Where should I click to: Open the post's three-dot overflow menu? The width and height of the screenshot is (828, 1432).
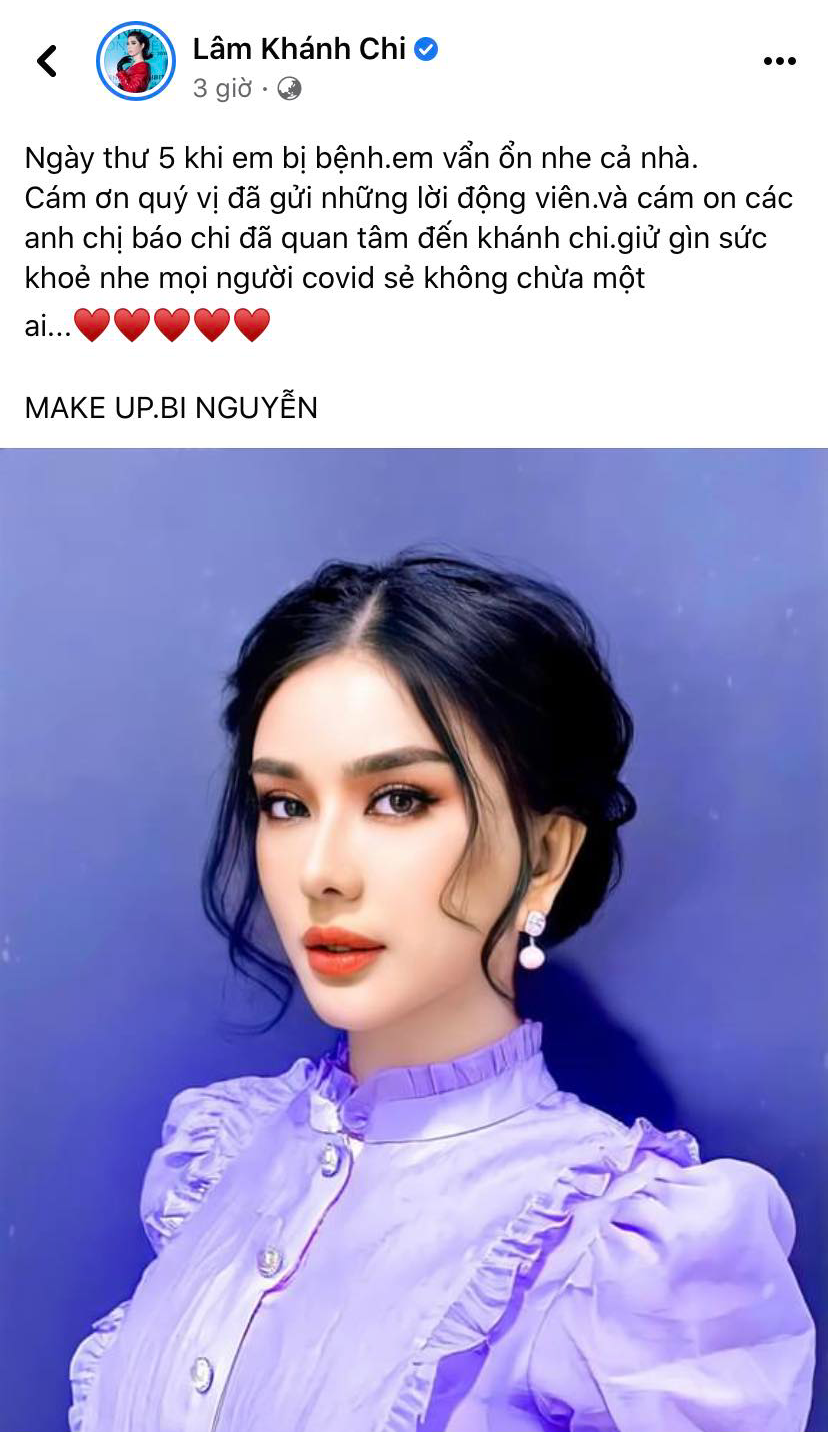click(x=779, y=61)
